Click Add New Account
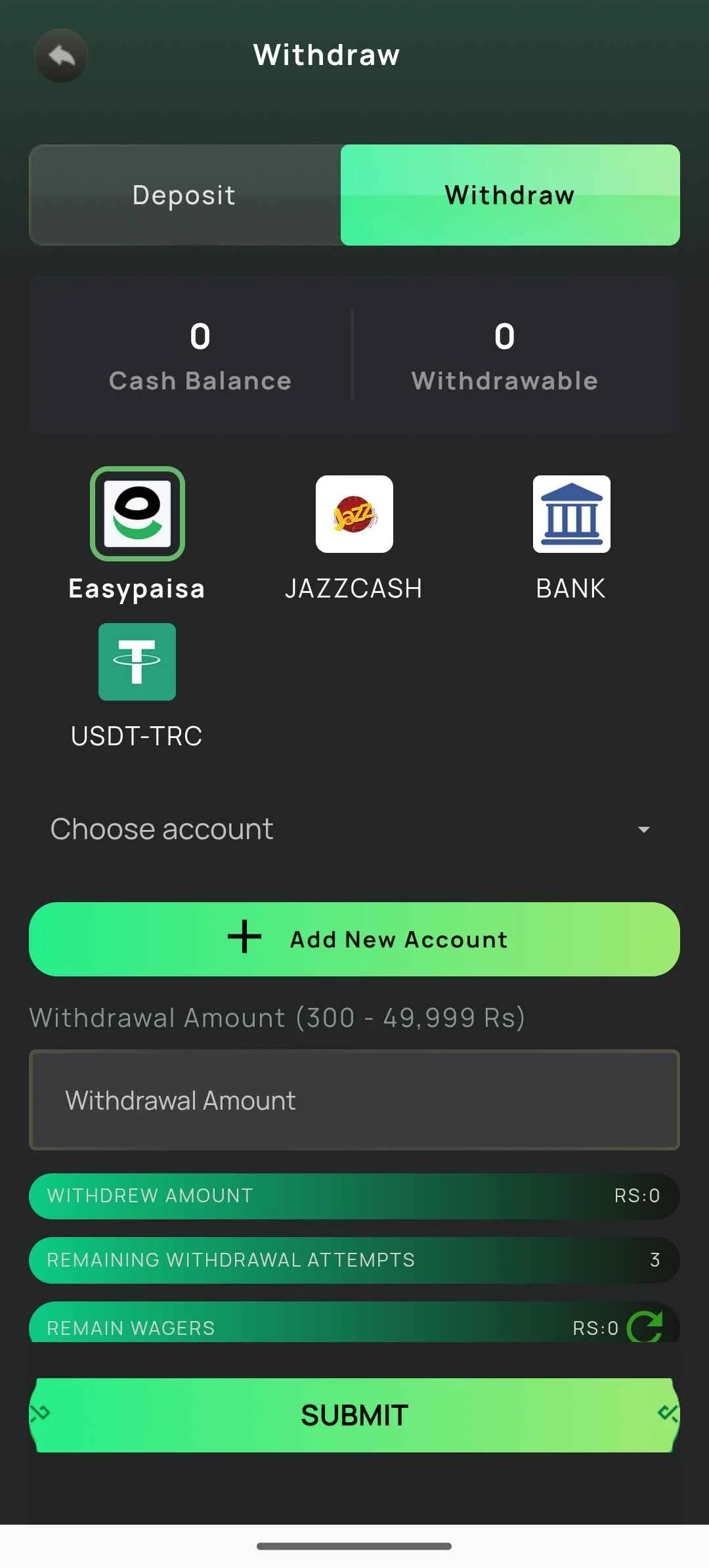This screenshot has width=709, height=1568. (x=354, y=938)
